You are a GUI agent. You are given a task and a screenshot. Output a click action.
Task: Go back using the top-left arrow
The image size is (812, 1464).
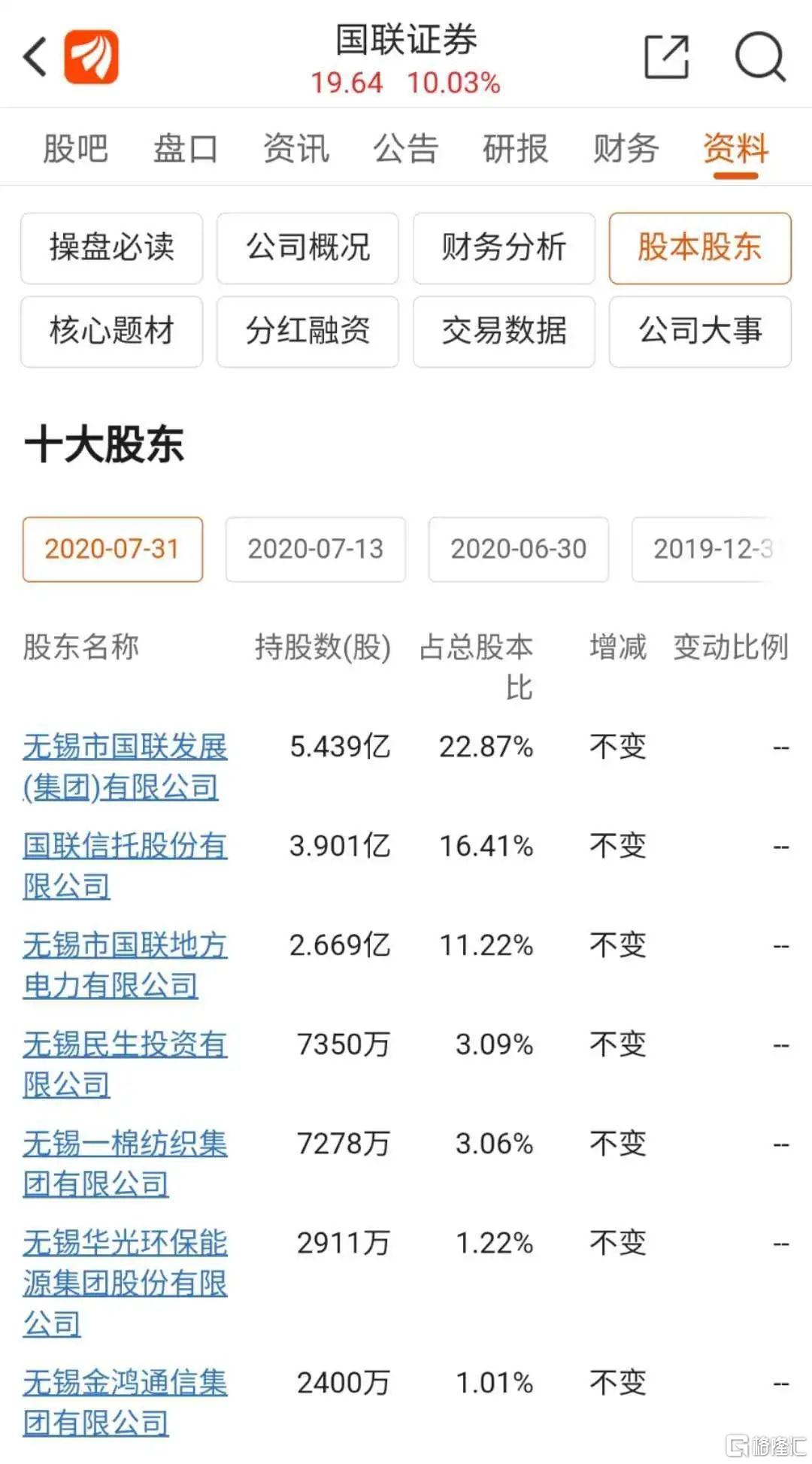35,56
